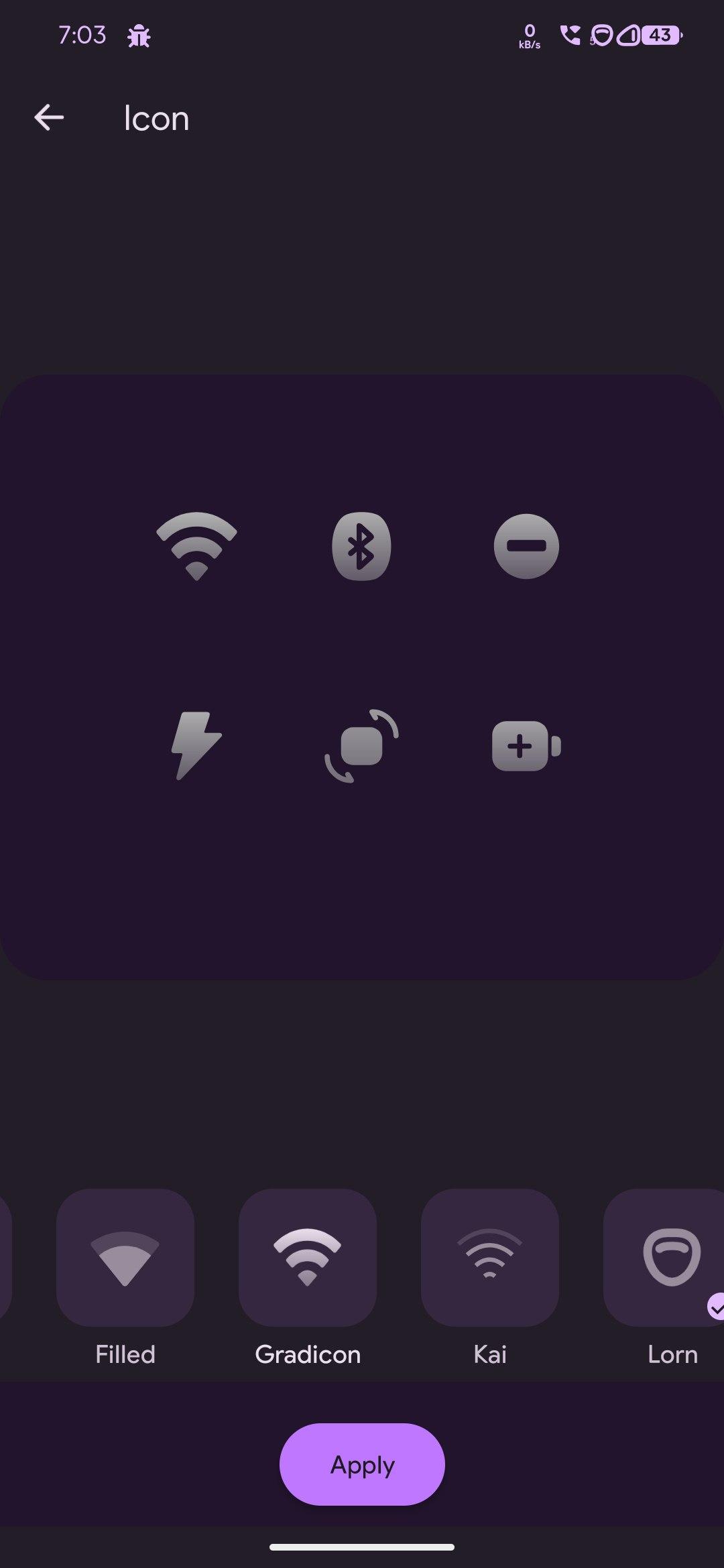Image resolution: width=724 pixels, height=1568 pixels.
Task: Pick the Kai icon style
Action: tap(490, 1258)
